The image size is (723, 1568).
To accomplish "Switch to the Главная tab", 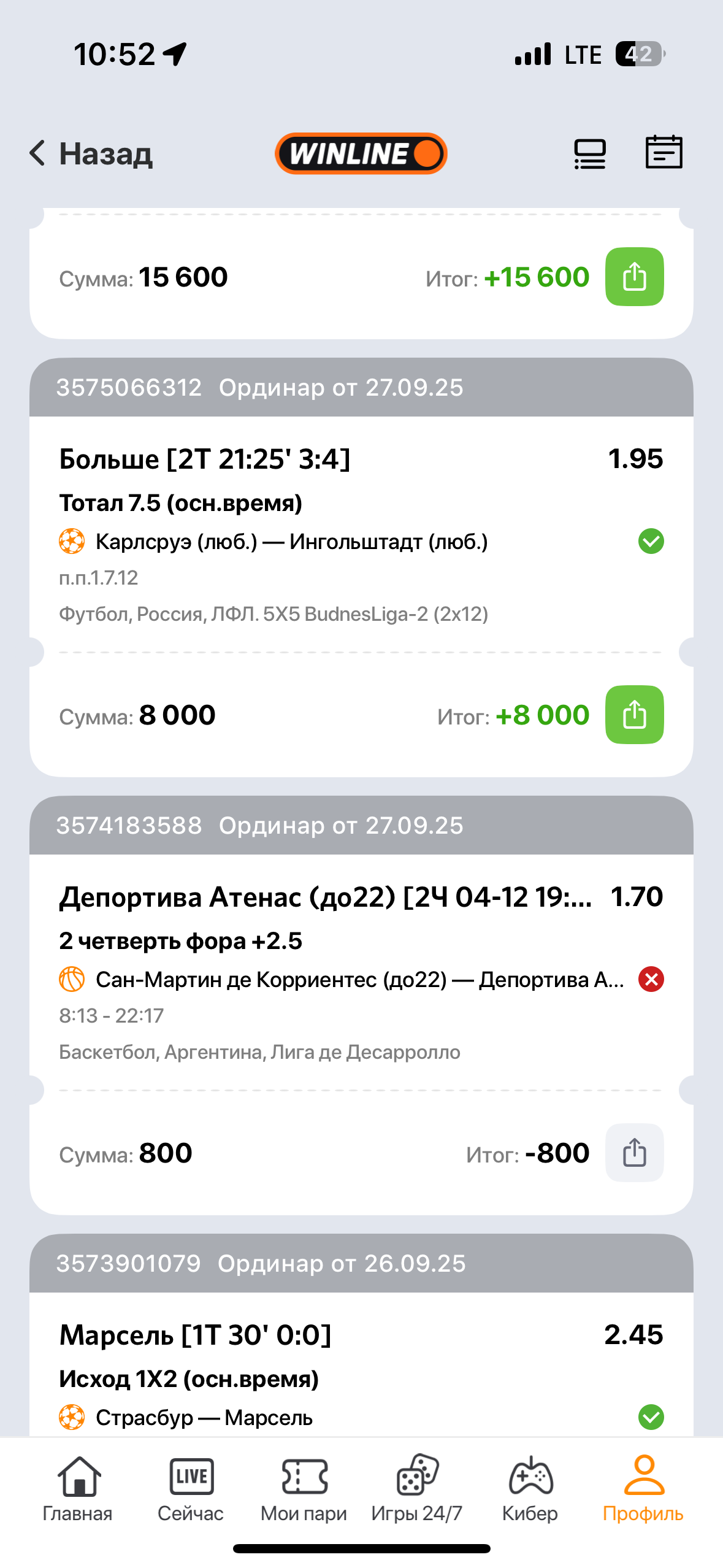I will pyautogui.click(x=78, y=1488).
